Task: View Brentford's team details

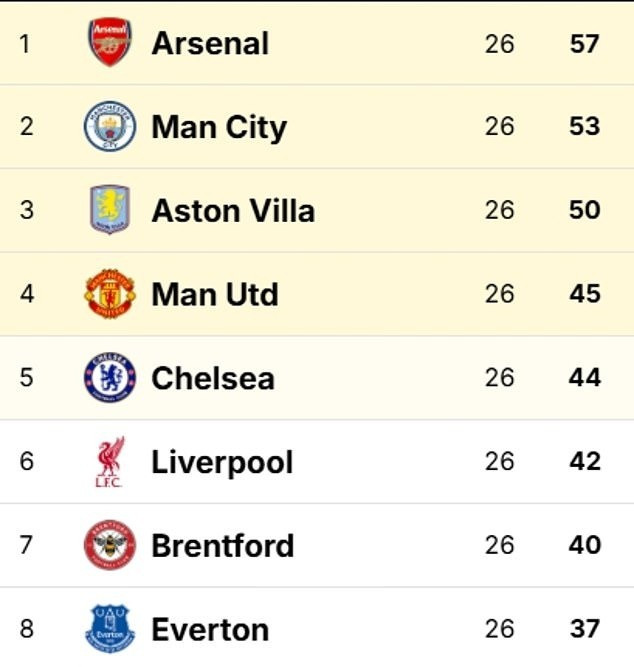Action: coord(222,546)
